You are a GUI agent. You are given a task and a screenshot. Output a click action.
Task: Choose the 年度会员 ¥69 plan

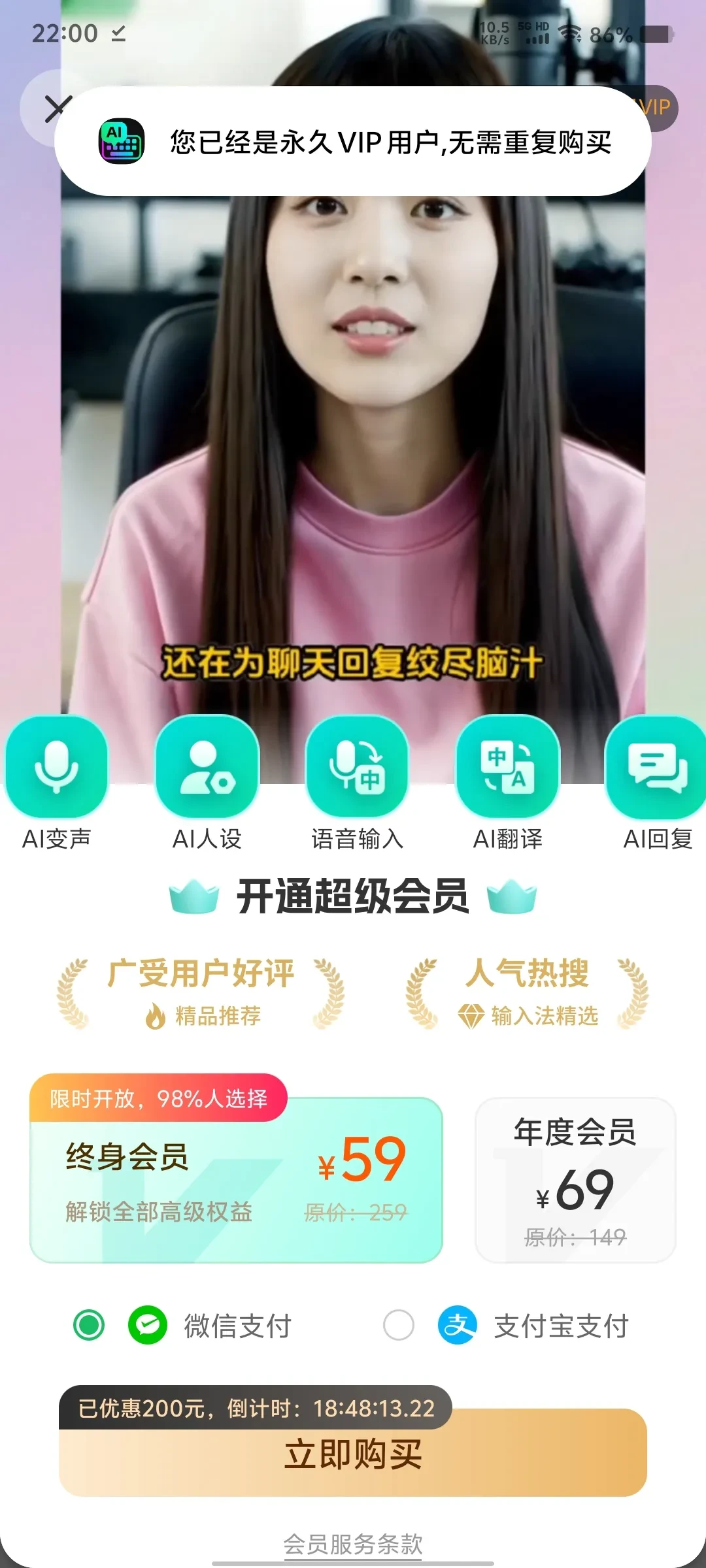[x=575, y=1180]
